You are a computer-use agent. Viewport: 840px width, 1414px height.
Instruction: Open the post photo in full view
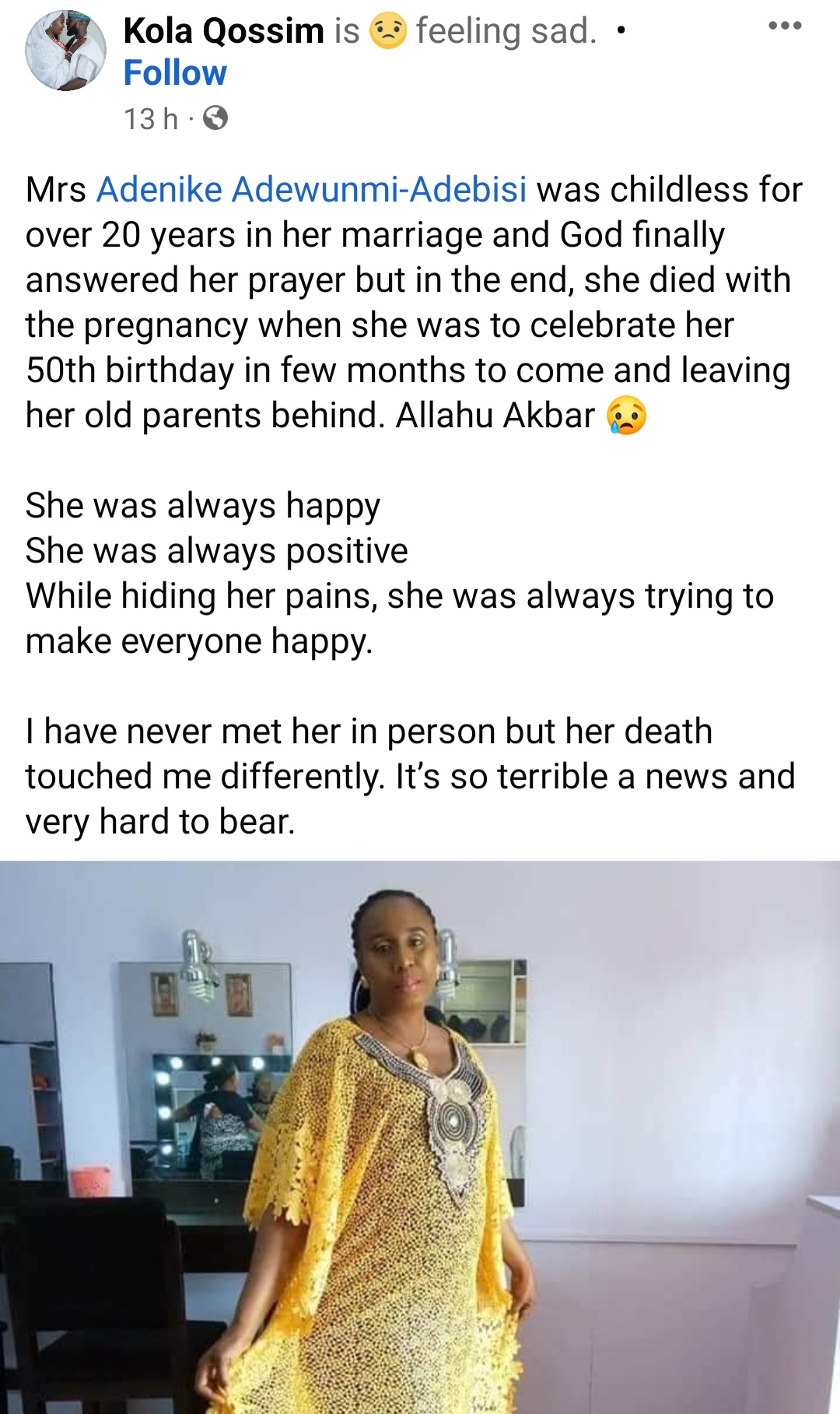click(x=420, y=1137)
